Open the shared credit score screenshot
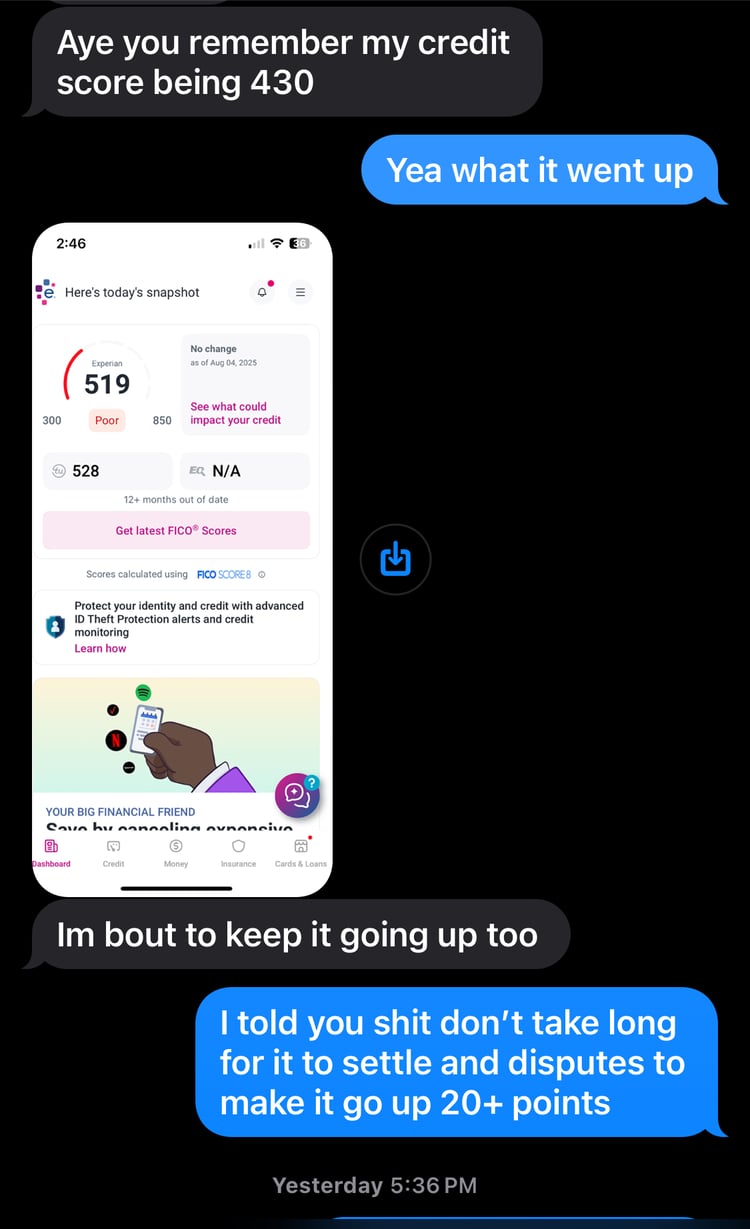750x1229 pixels. [x=182, y=558]
